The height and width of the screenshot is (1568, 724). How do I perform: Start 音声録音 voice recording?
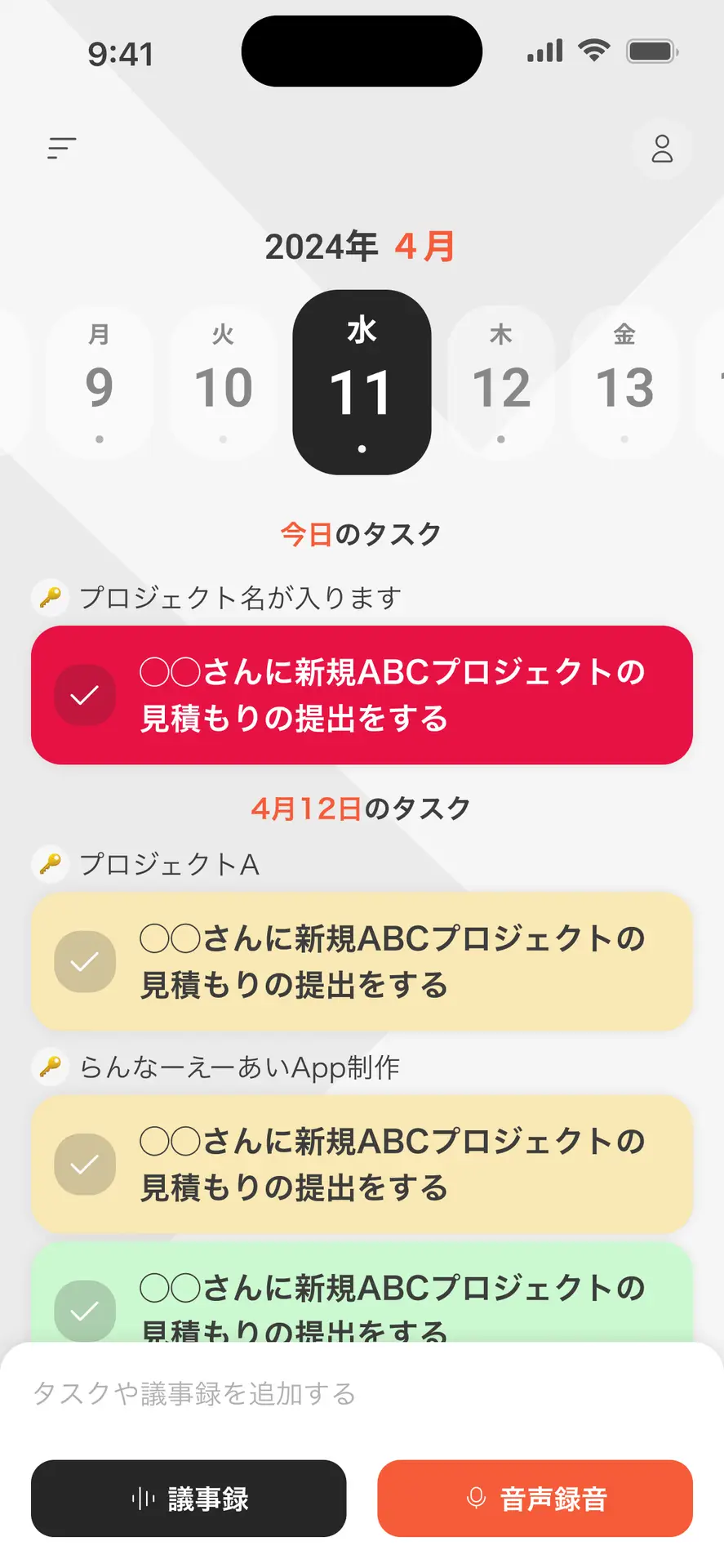535,1499
